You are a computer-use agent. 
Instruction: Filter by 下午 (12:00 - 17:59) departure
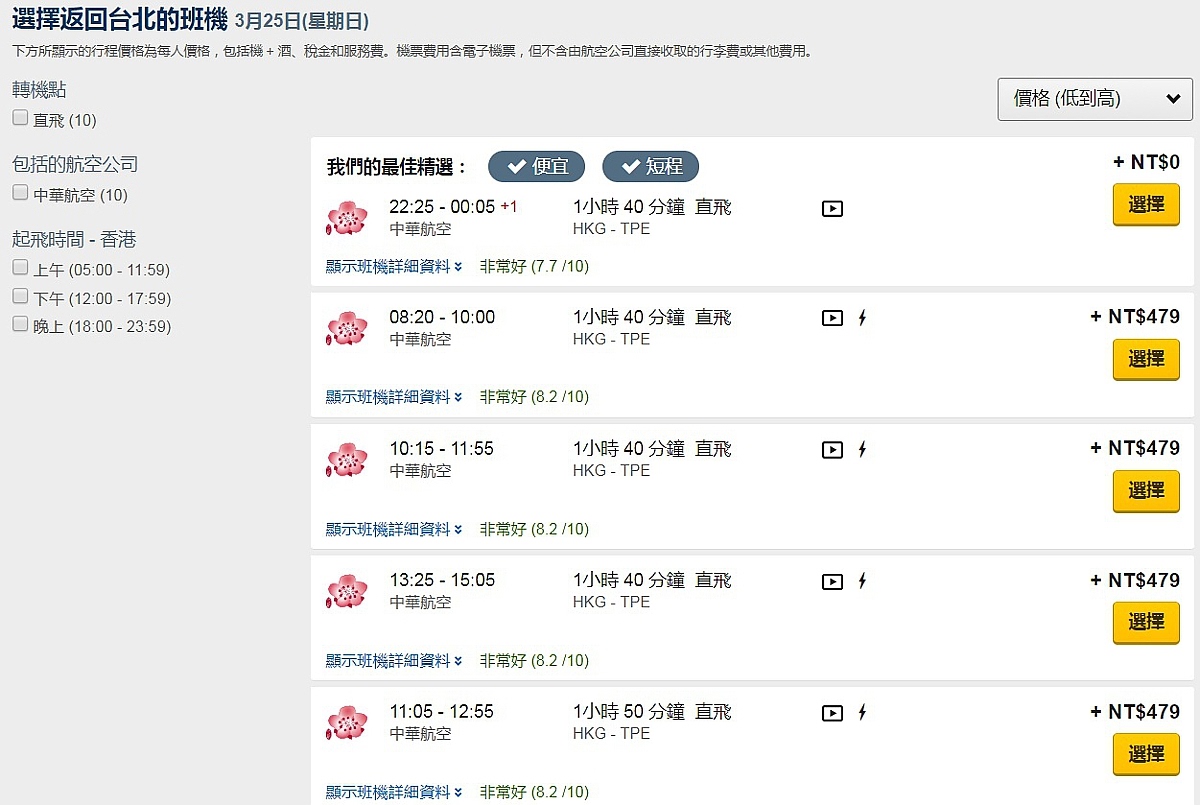click(20, 296)
